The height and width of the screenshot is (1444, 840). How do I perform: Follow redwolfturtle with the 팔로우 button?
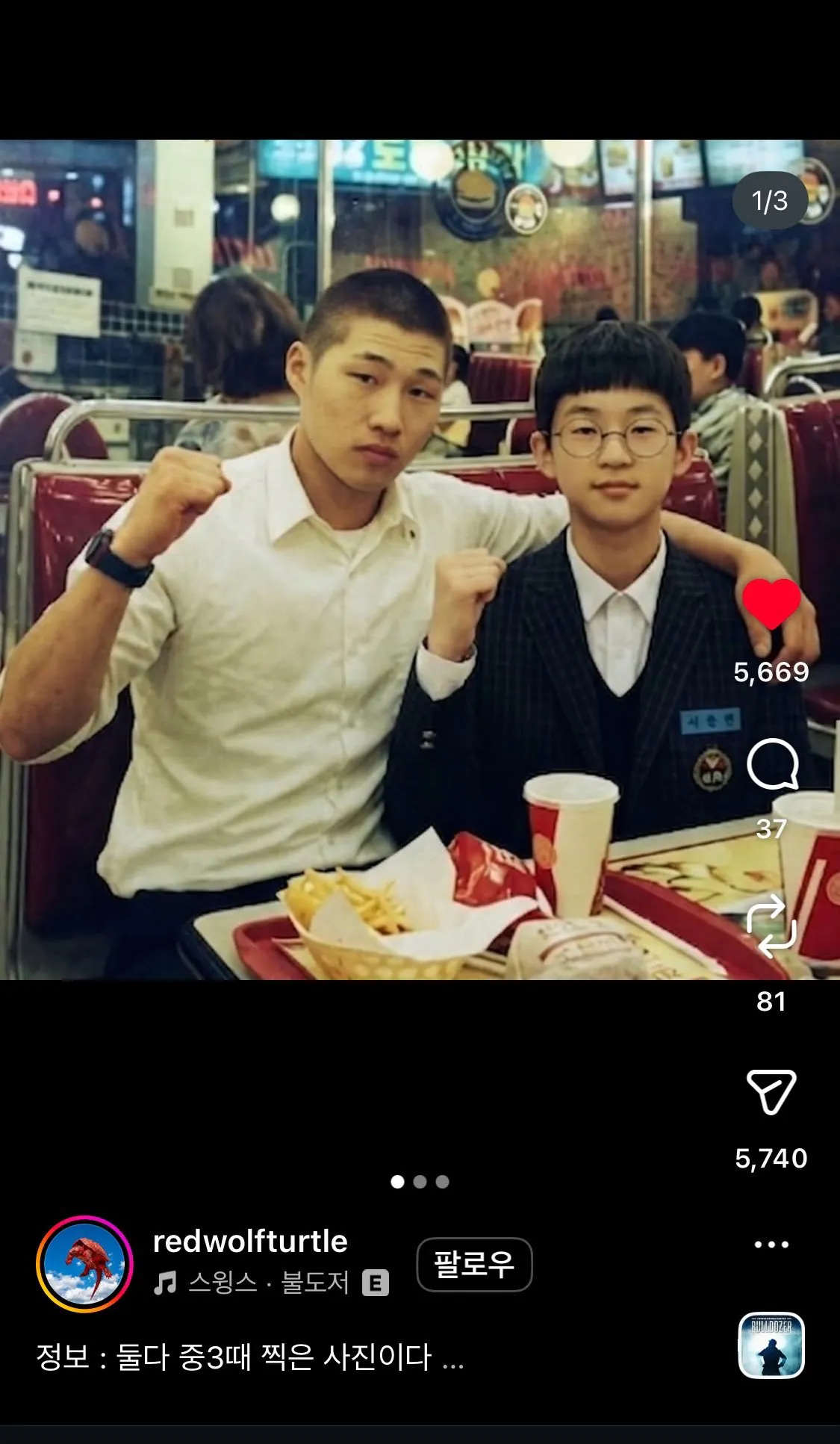(x=474, y=1265)
